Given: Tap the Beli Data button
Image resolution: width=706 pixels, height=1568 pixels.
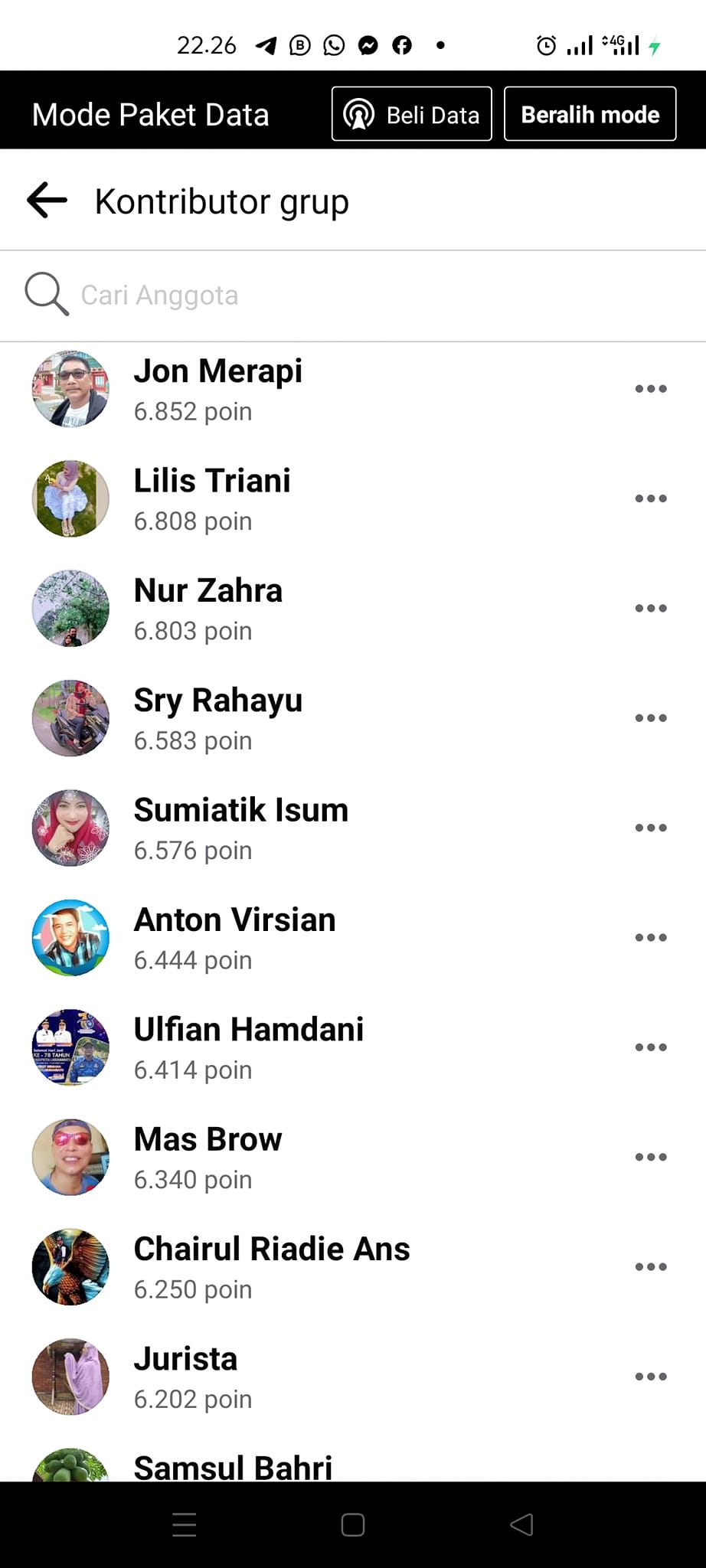Looking at the screenshot, I should 411,115.
